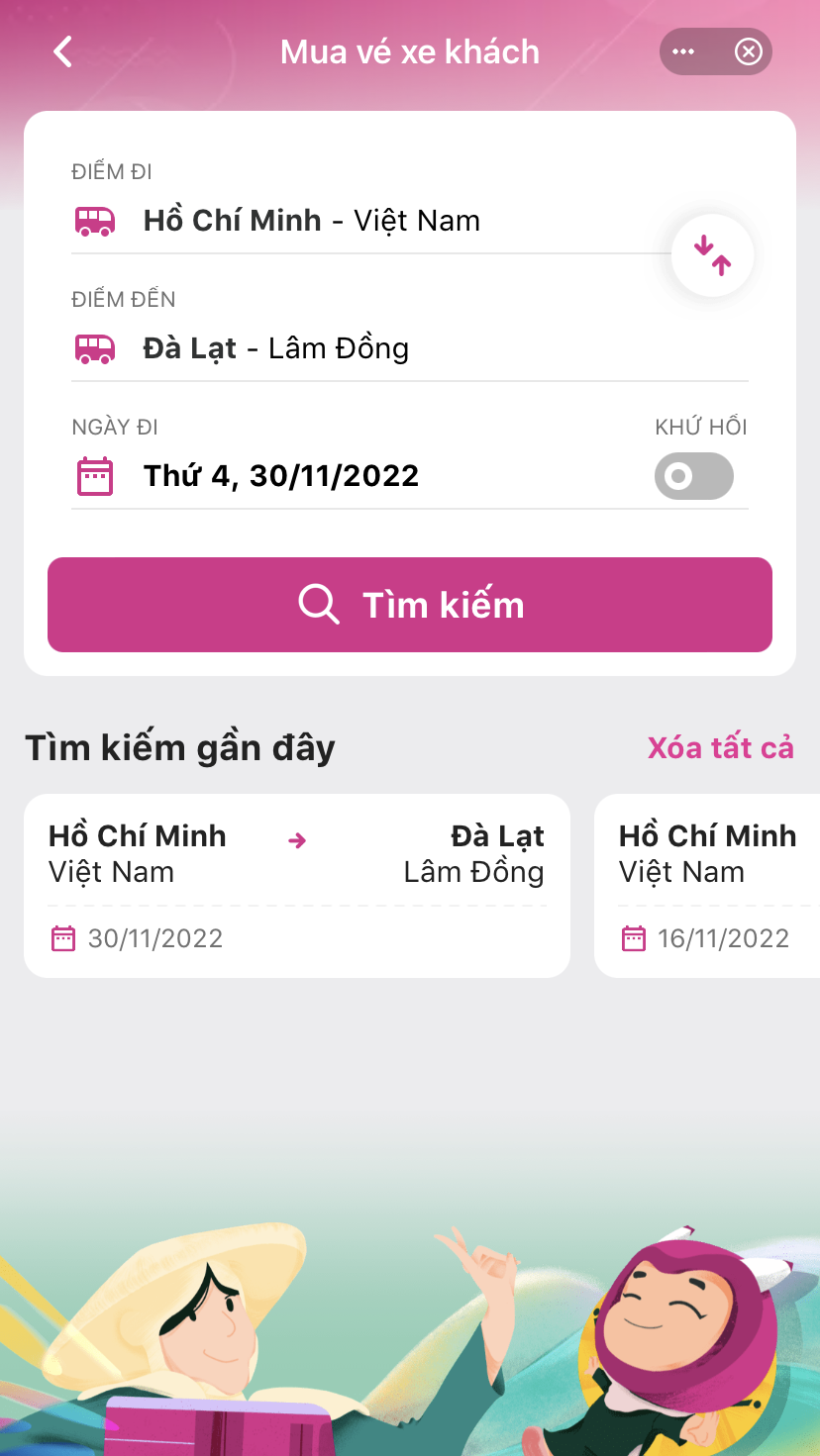Swap departure and destination points
The image size is (820, 1456).
point(712,256)
